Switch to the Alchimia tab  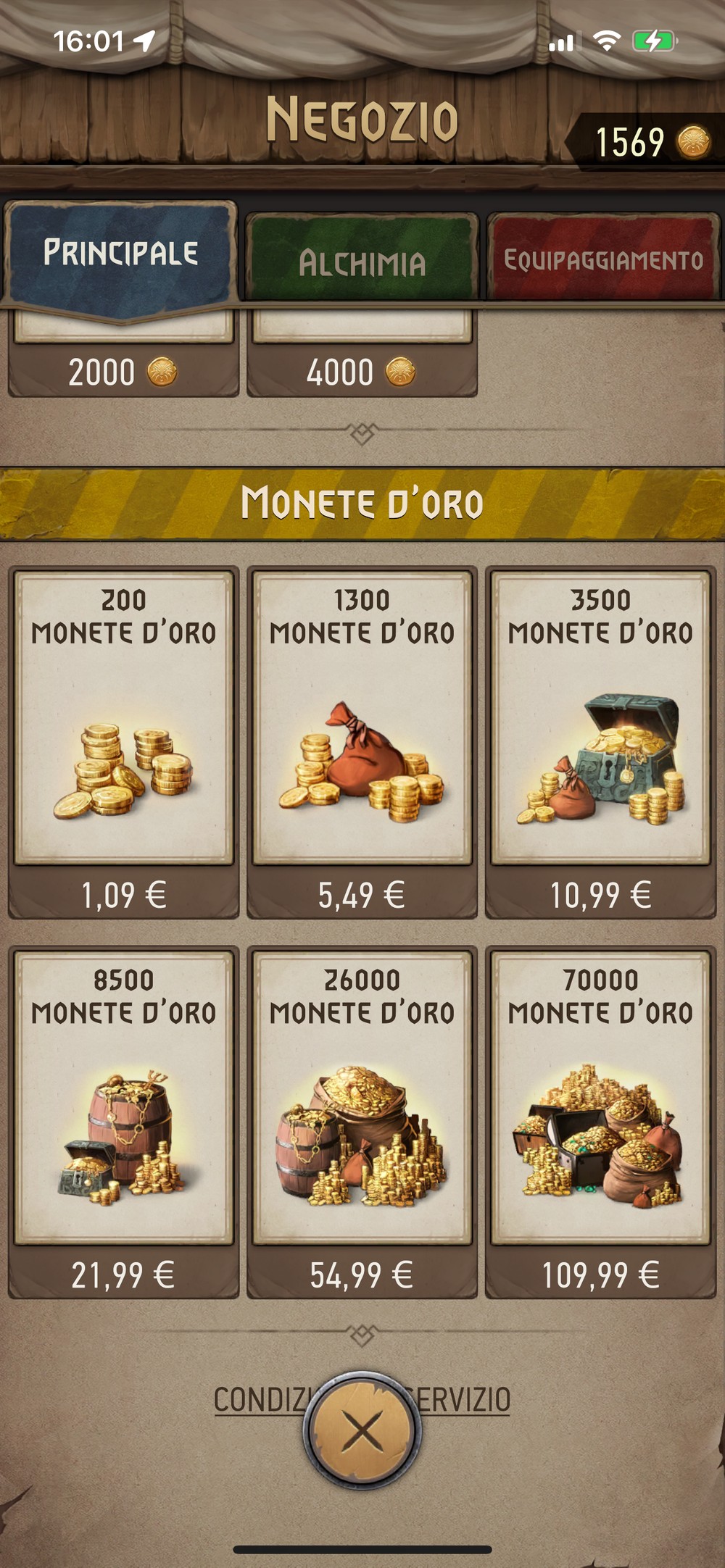362,257
